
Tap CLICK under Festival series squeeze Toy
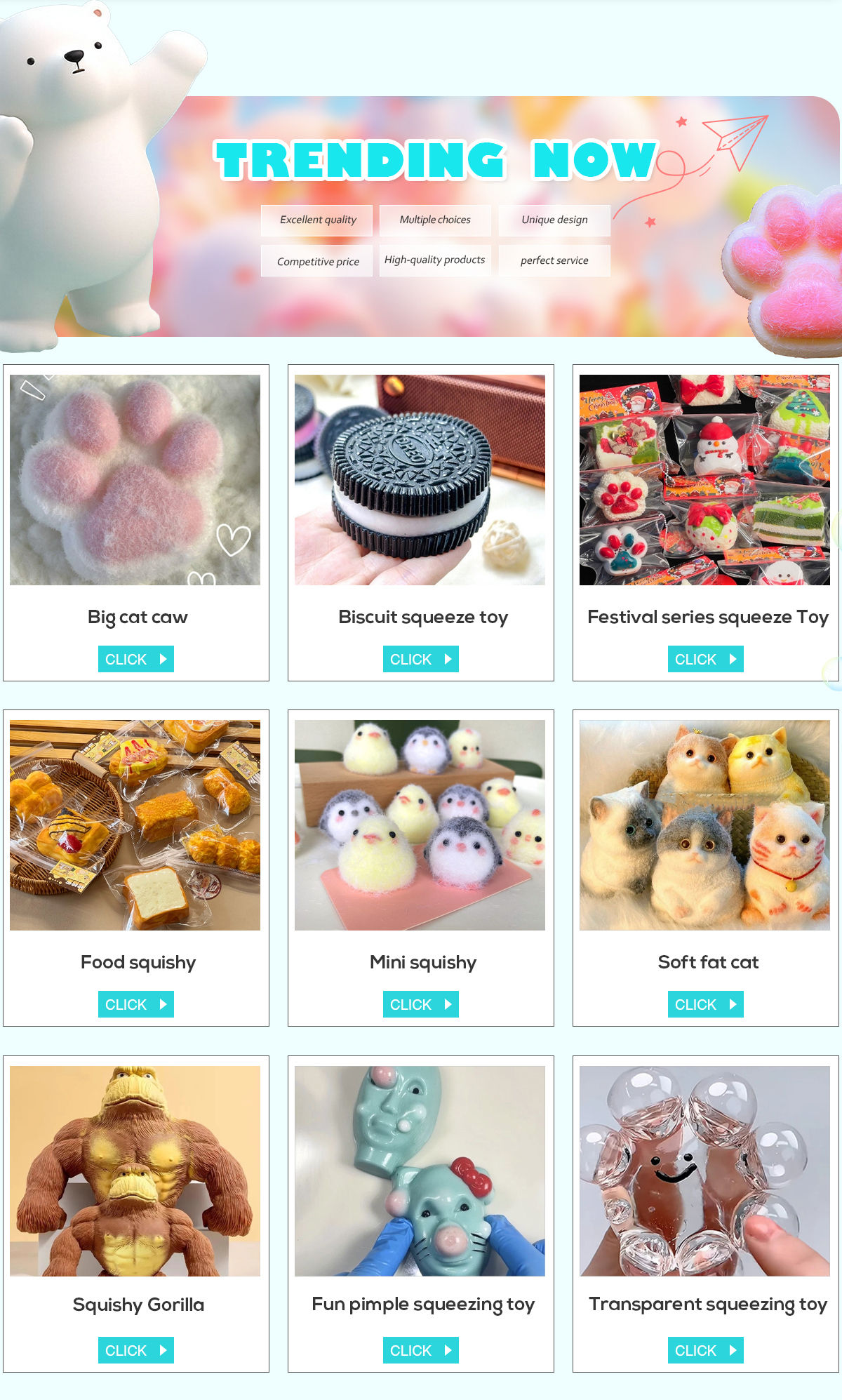coord(706,659)
